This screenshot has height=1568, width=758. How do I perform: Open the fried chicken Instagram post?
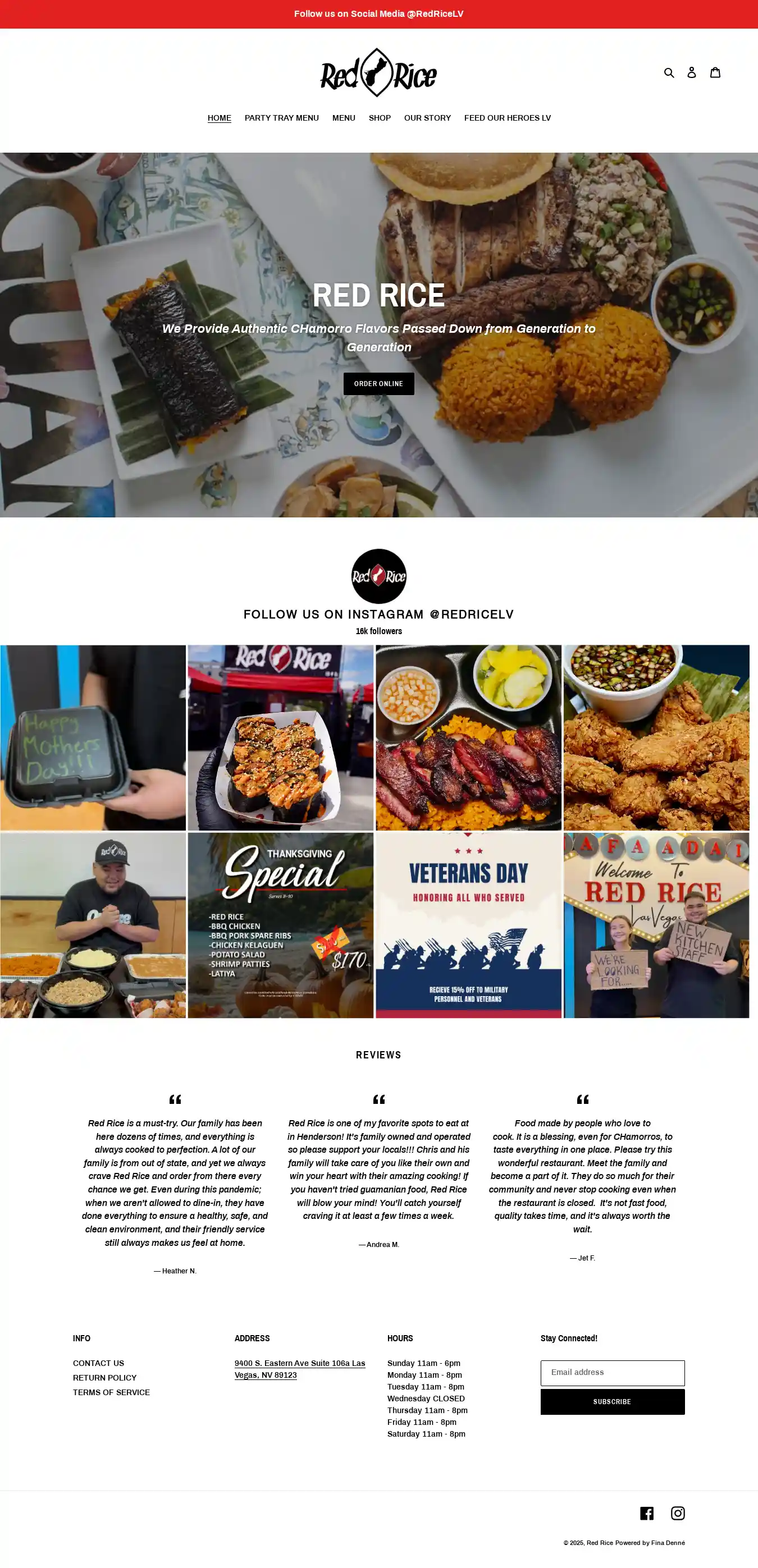(656, 737)
